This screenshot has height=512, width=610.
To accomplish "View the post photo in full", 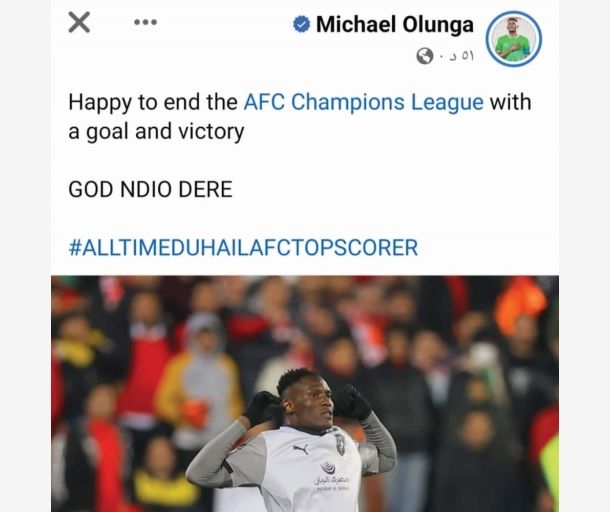I will click(x=304, y=394).
